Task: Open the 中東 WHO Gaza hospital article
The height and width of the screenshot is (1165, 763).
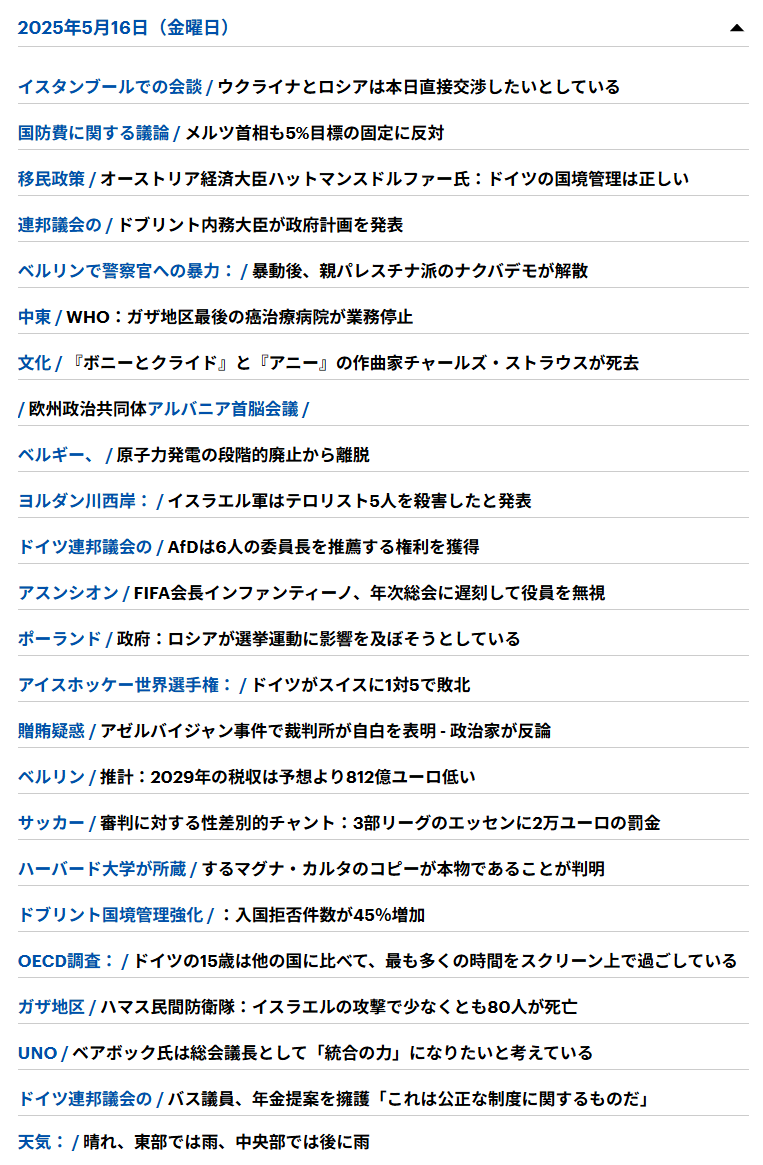Action: 215,317
